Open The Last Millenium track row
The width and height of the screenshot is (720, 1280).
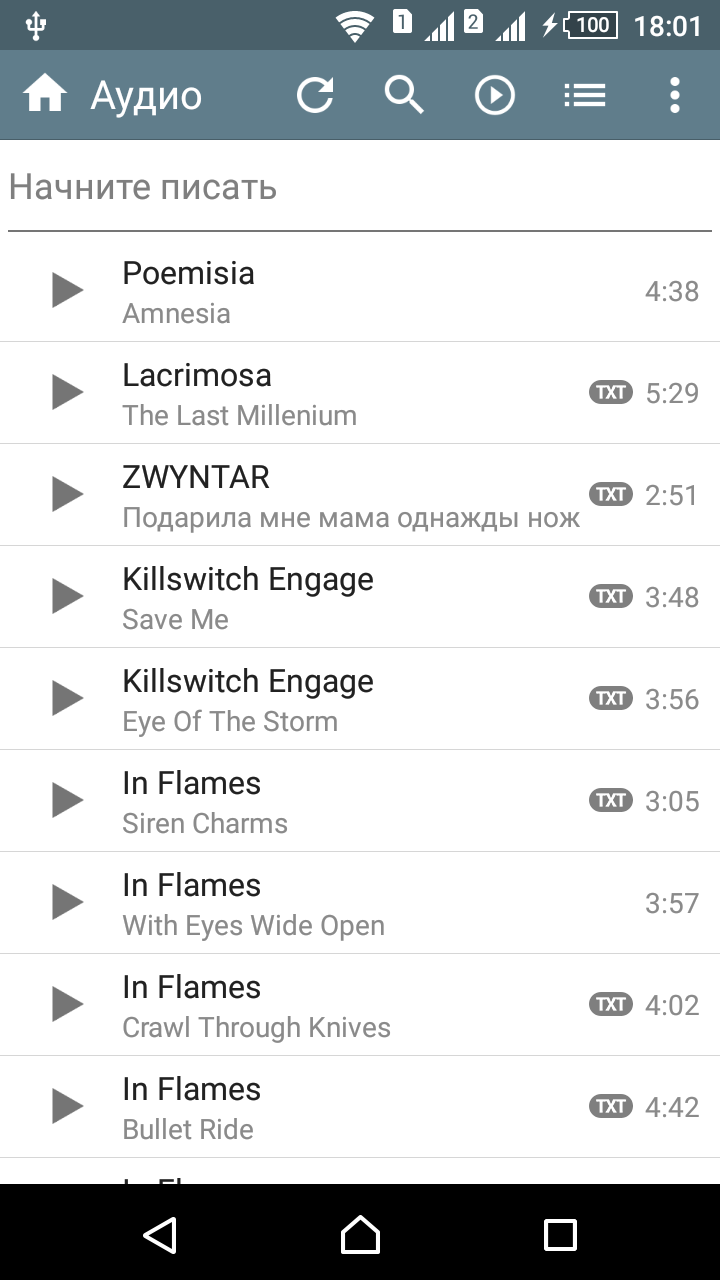point(360,393)
